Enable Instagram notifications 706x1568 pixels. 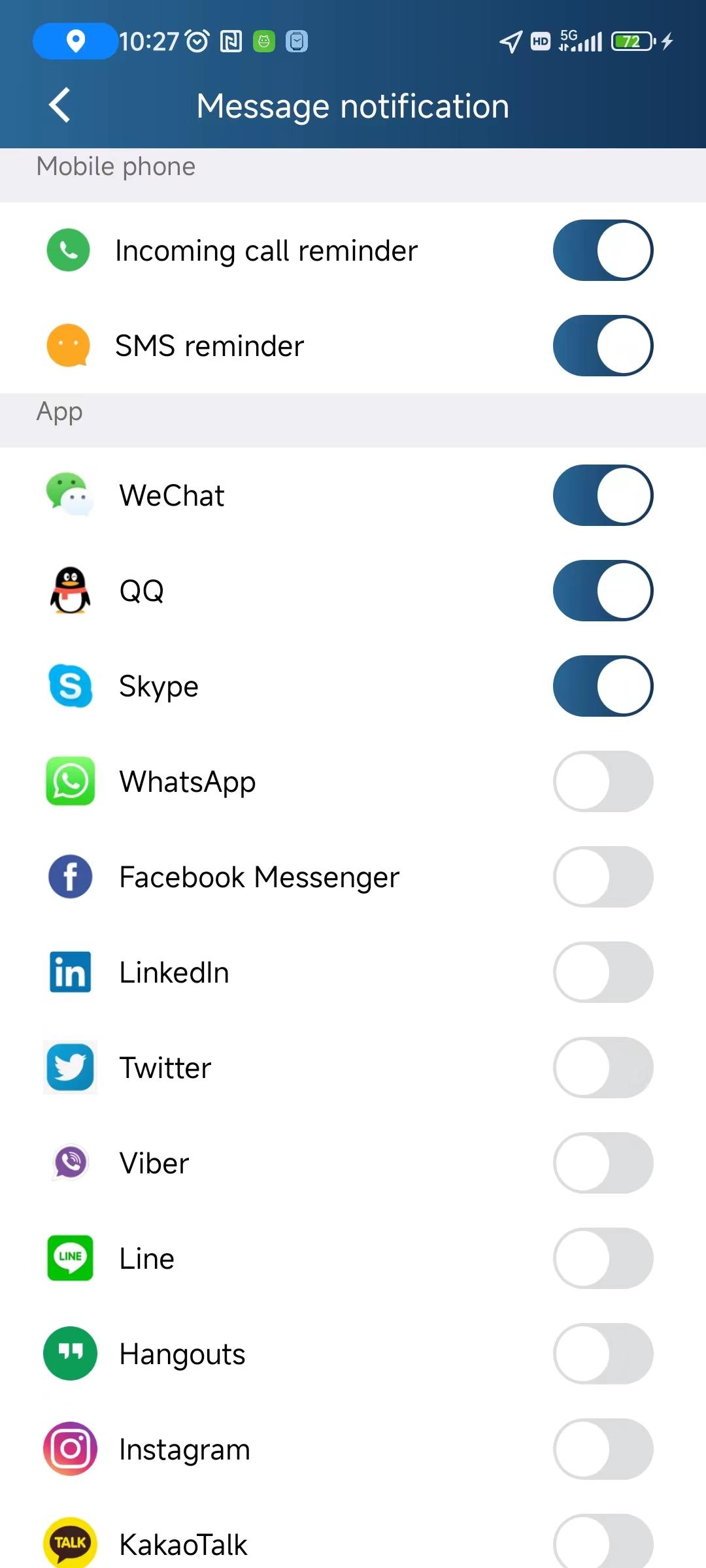(x=603, y=1449)
